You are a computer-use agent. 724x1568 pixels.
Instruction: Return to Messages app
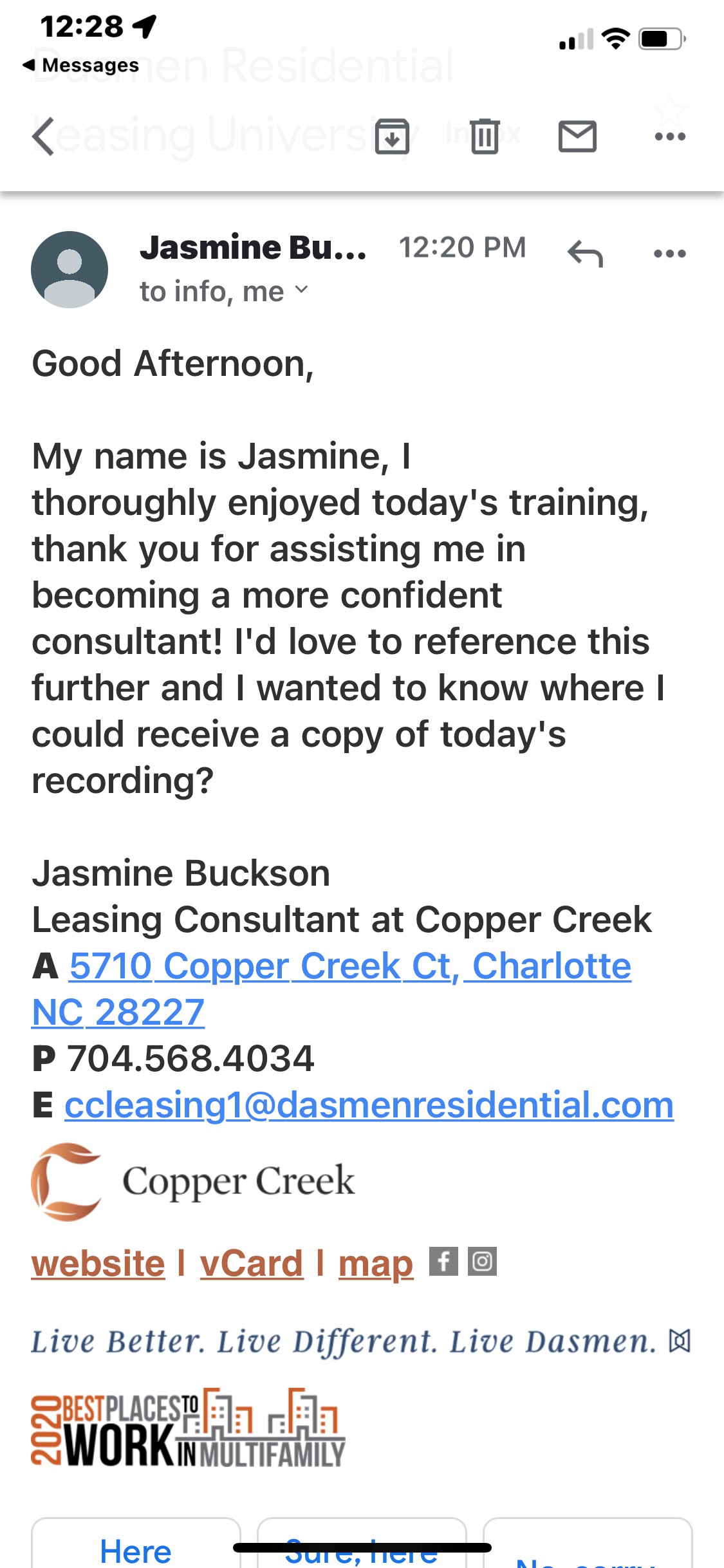point(81,65)
